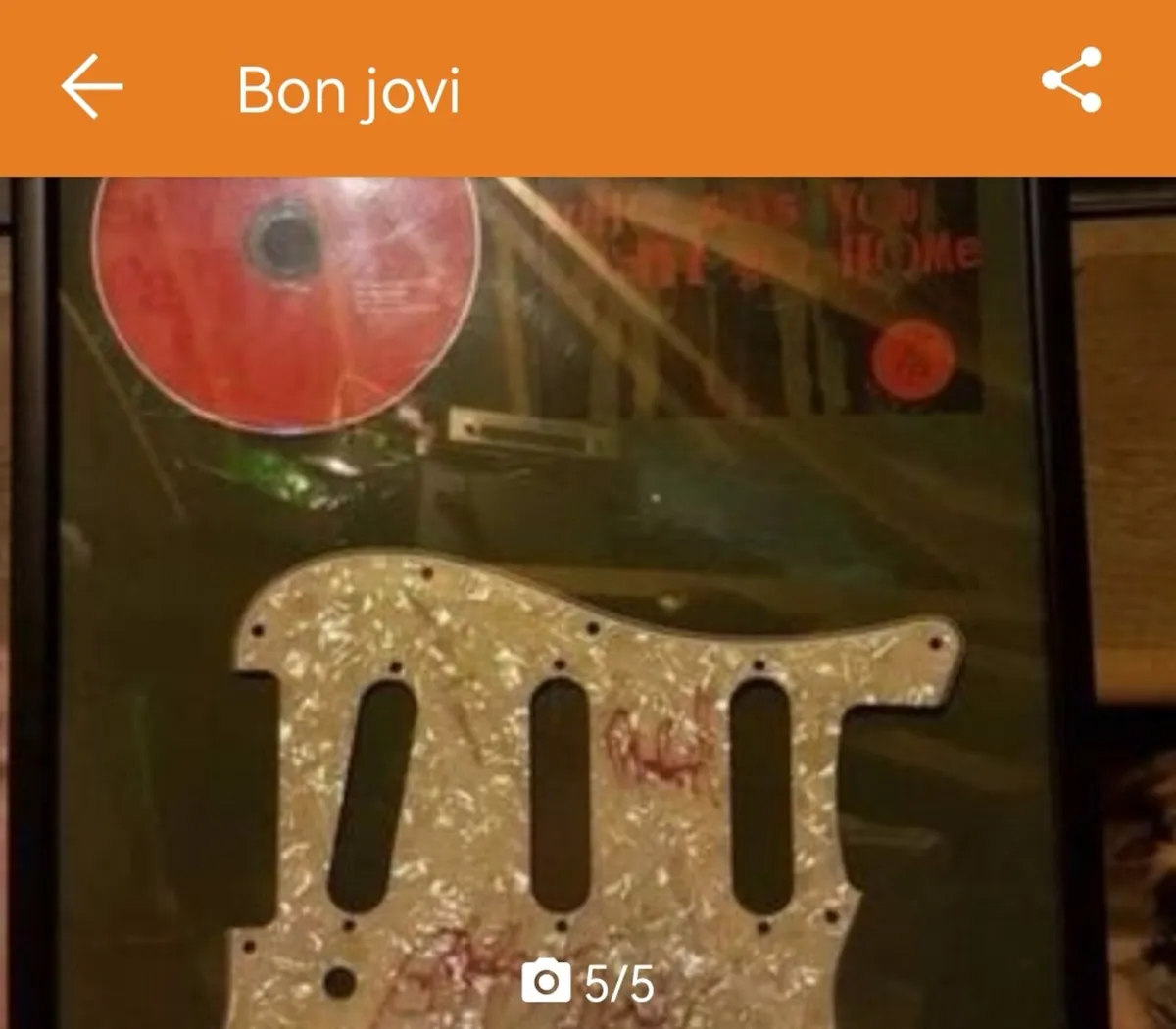Share the Bon jovi listing

pos(1071,80)
